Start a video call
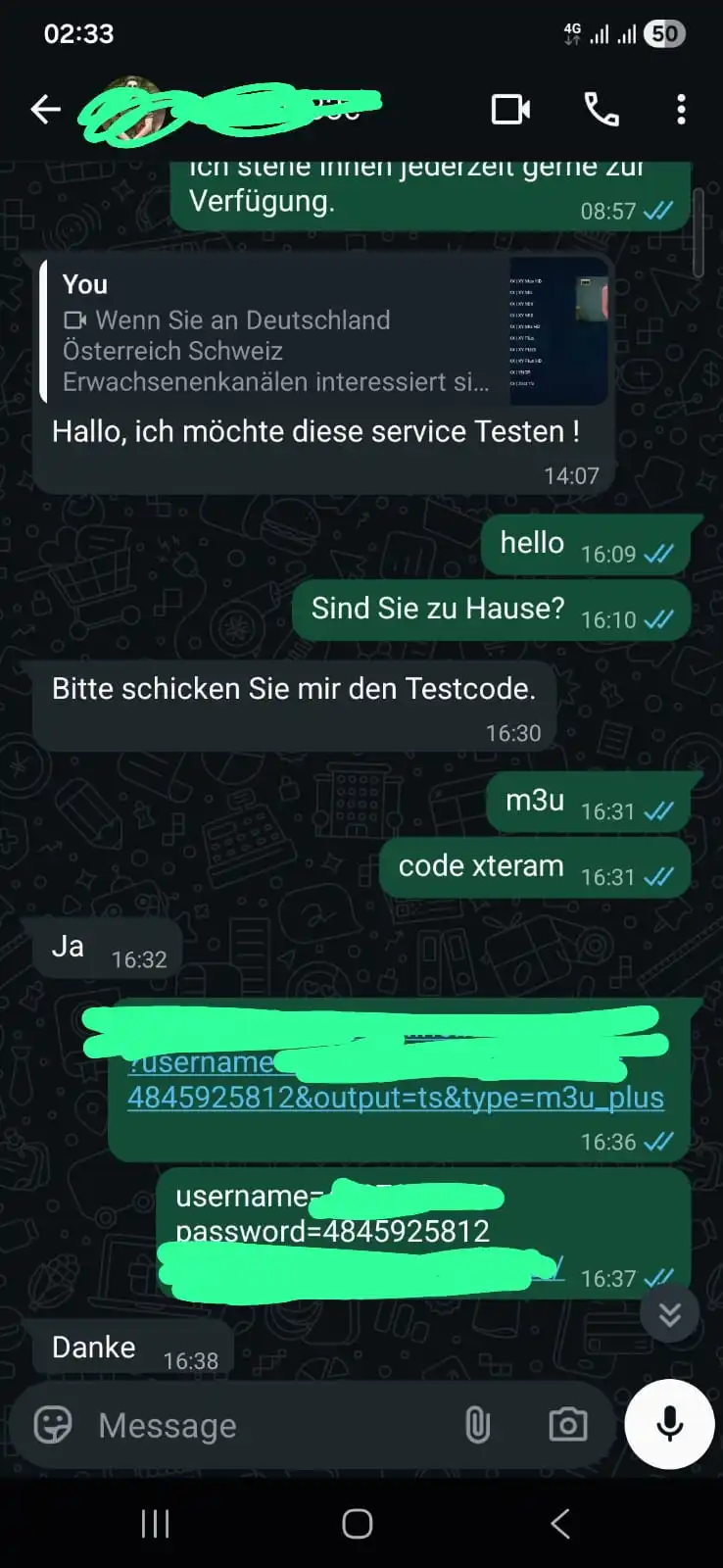Image resolution: width=723 pixels, height=1568 pixels. click(x=510, y=109)
